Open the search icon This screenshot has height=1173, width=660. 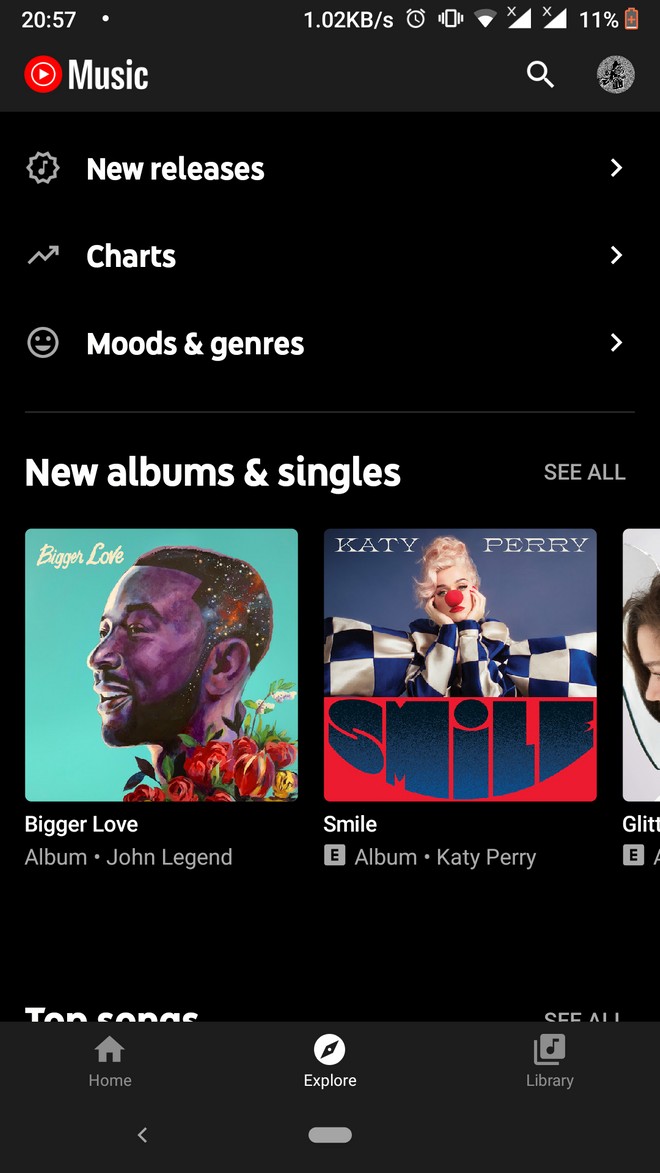coord(540,75)
